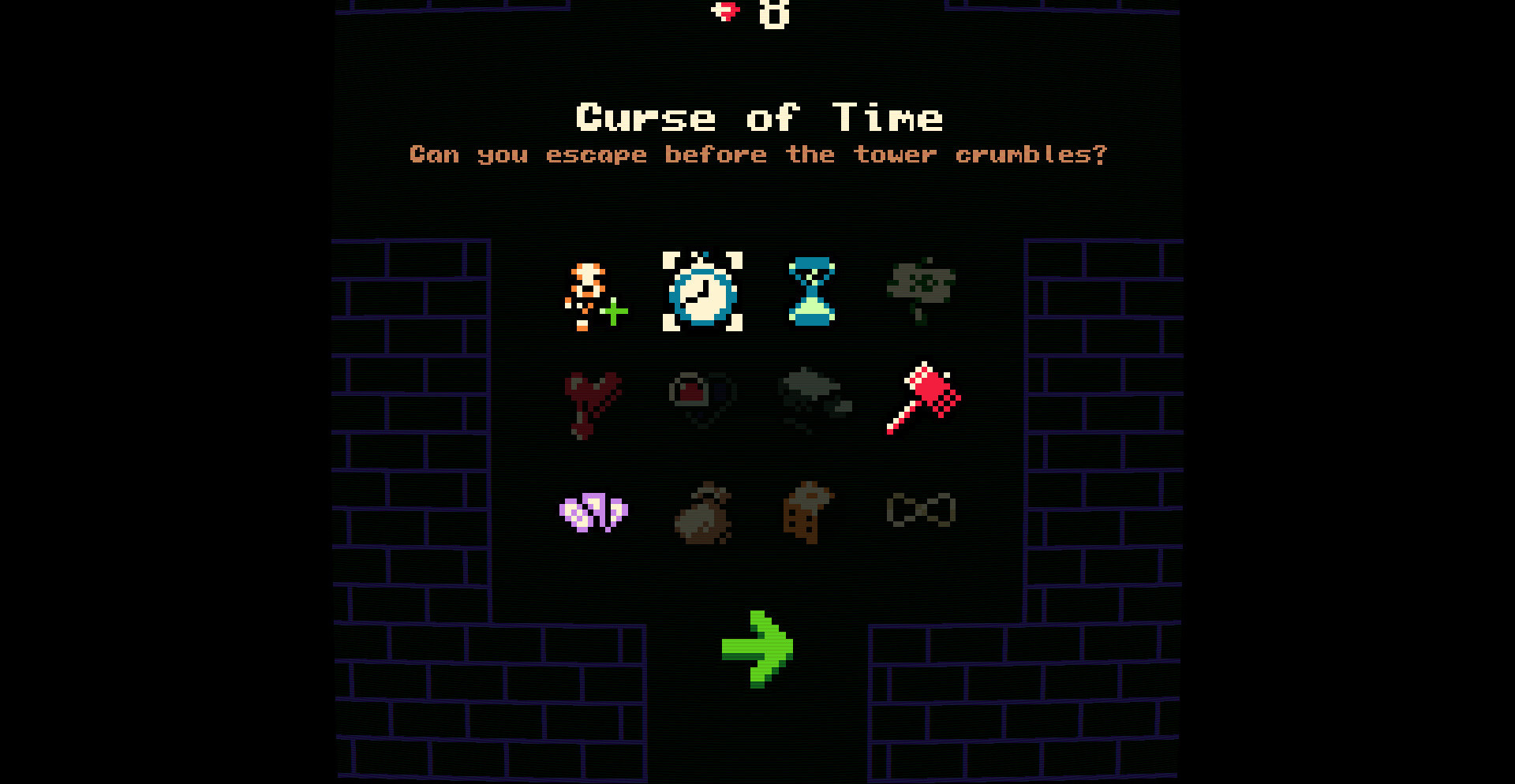1515x784 pixels.
Task: Pick the red hammer icon
Action: 923,398
